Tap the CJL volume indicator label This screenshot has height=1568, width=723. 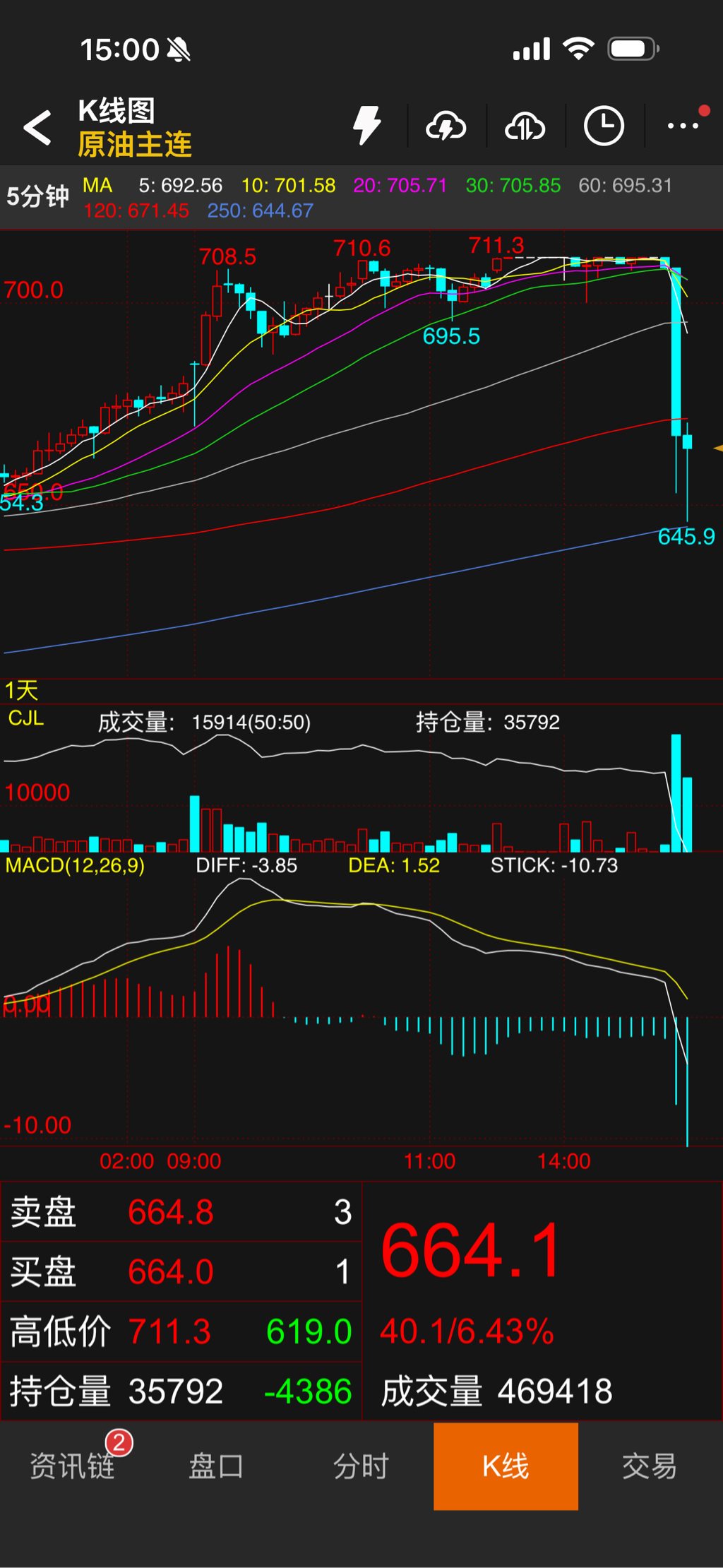pyautogui.click(x=26, y=718)
